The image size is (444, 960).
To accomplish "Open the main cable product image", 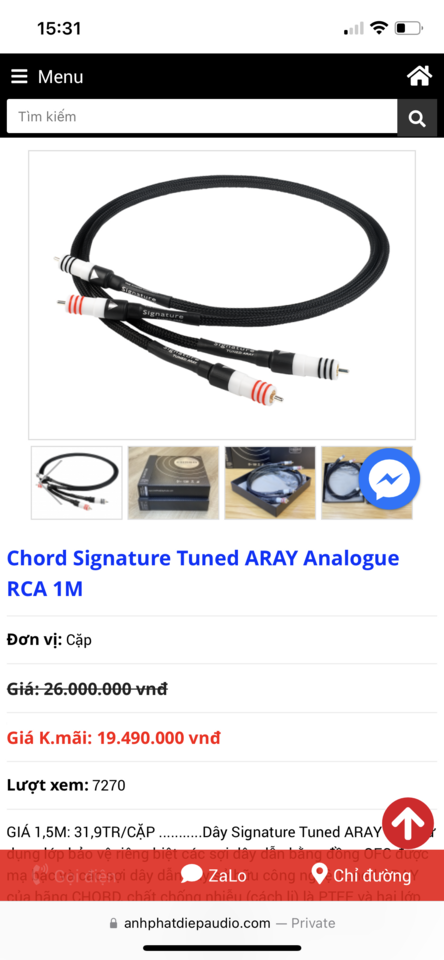I will click(222, 294).
